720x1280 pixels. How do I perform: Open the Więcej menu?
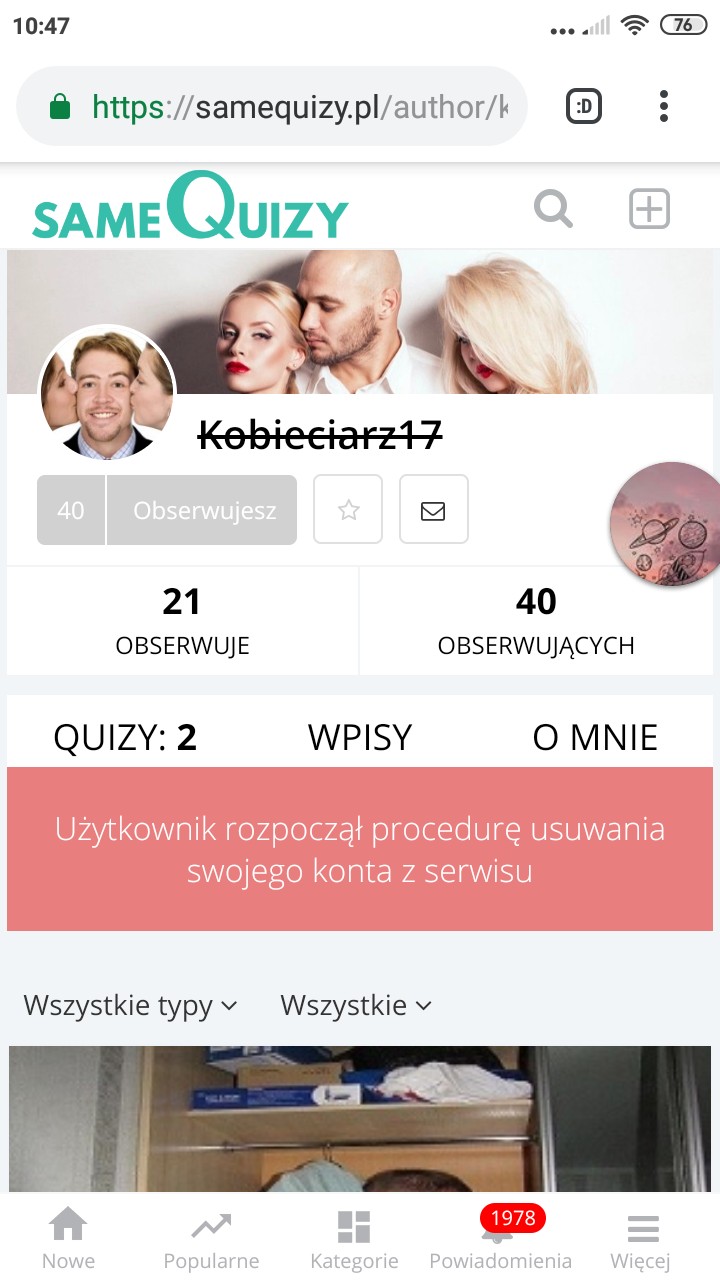click(641, 1238)
